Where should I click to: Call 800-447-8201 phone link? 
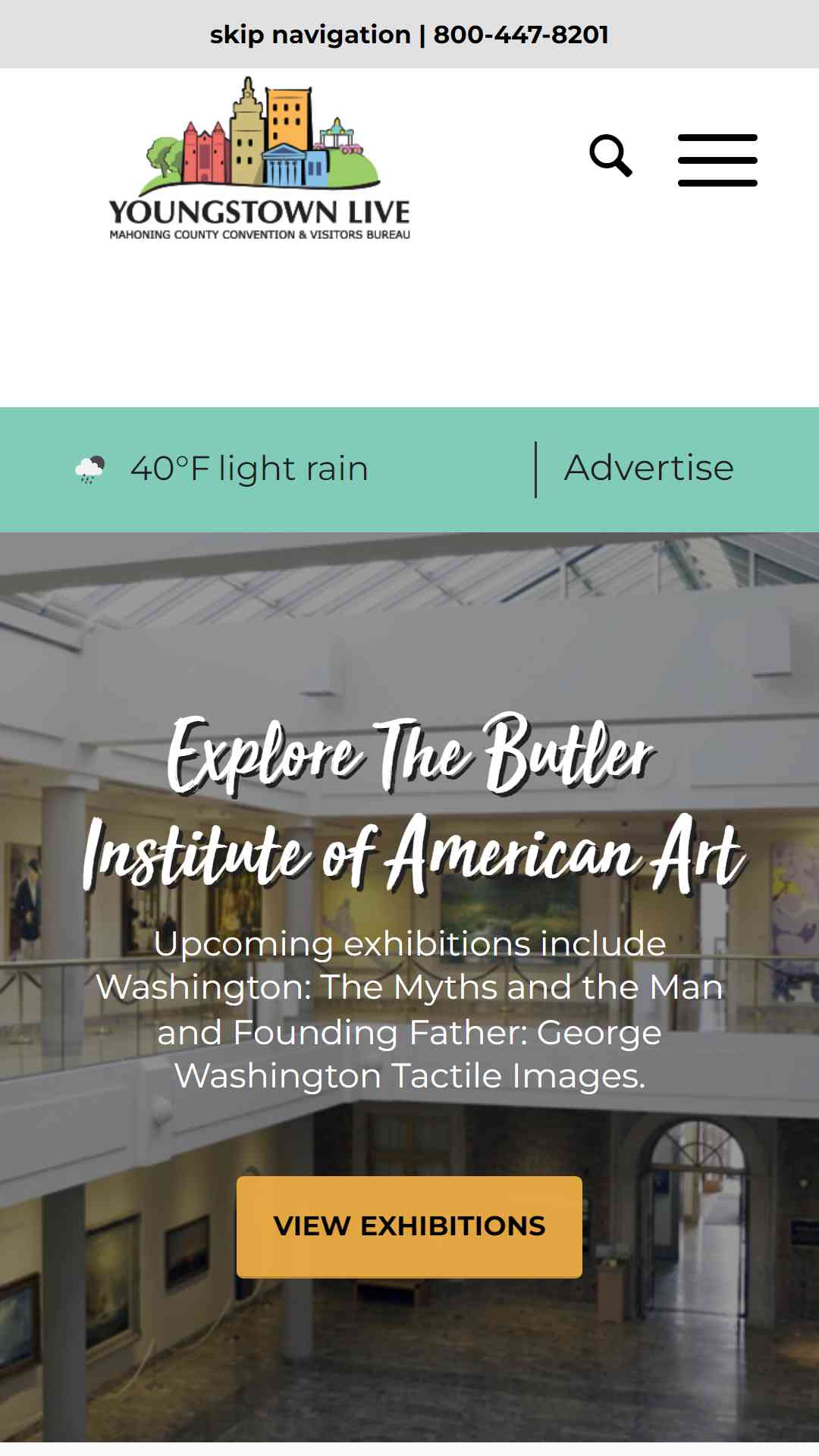tap(521, 35)
